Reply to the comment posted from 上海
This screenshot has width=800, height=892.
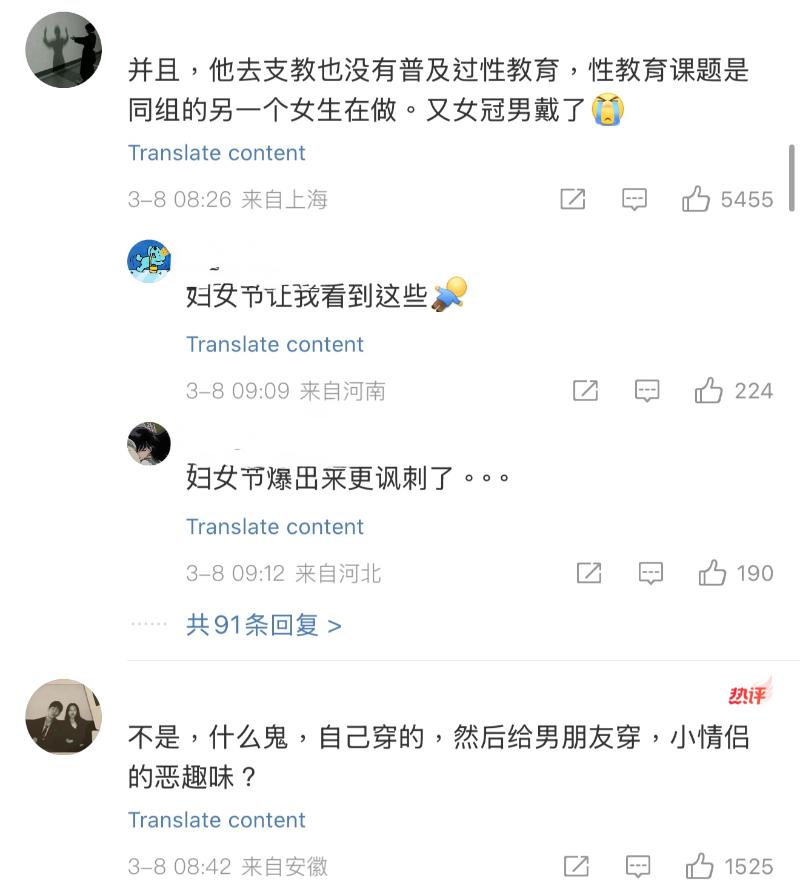634,199
